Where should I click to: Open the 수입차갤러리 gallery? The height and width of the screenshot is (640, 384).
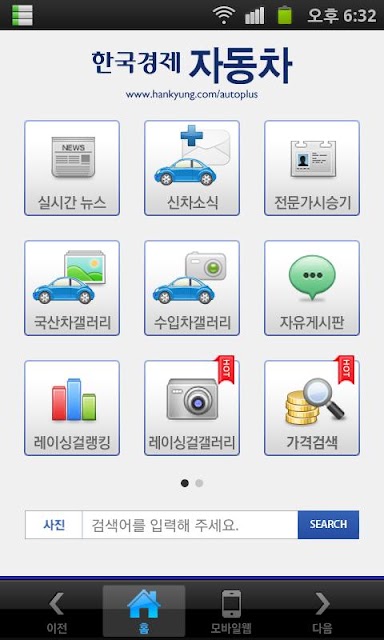click(192, 288)
